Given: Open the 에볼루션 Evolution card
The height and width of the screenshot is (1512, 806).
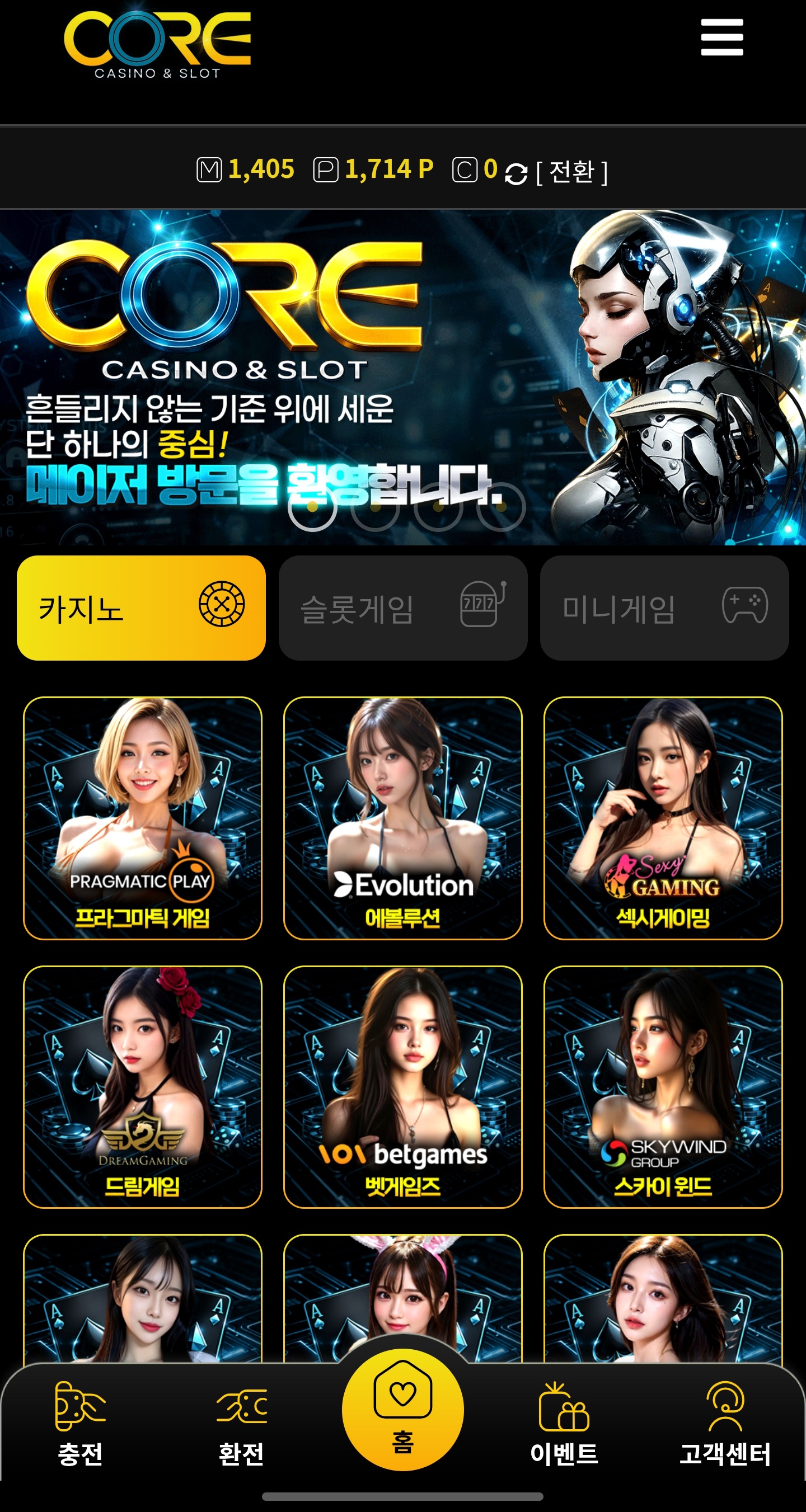Looking at the screenshot, I should point(402,818).
